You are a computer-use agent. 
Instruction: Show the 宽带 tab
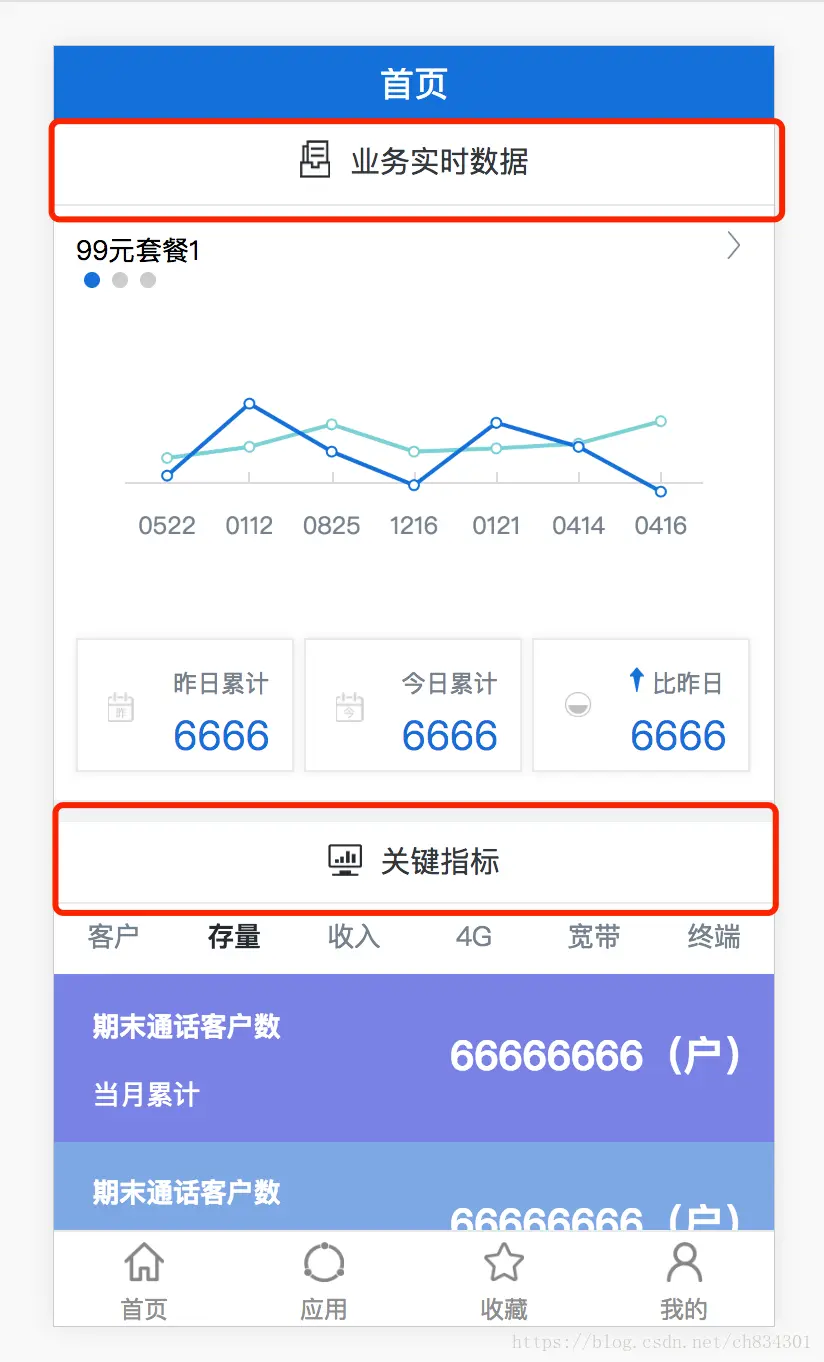594,937
